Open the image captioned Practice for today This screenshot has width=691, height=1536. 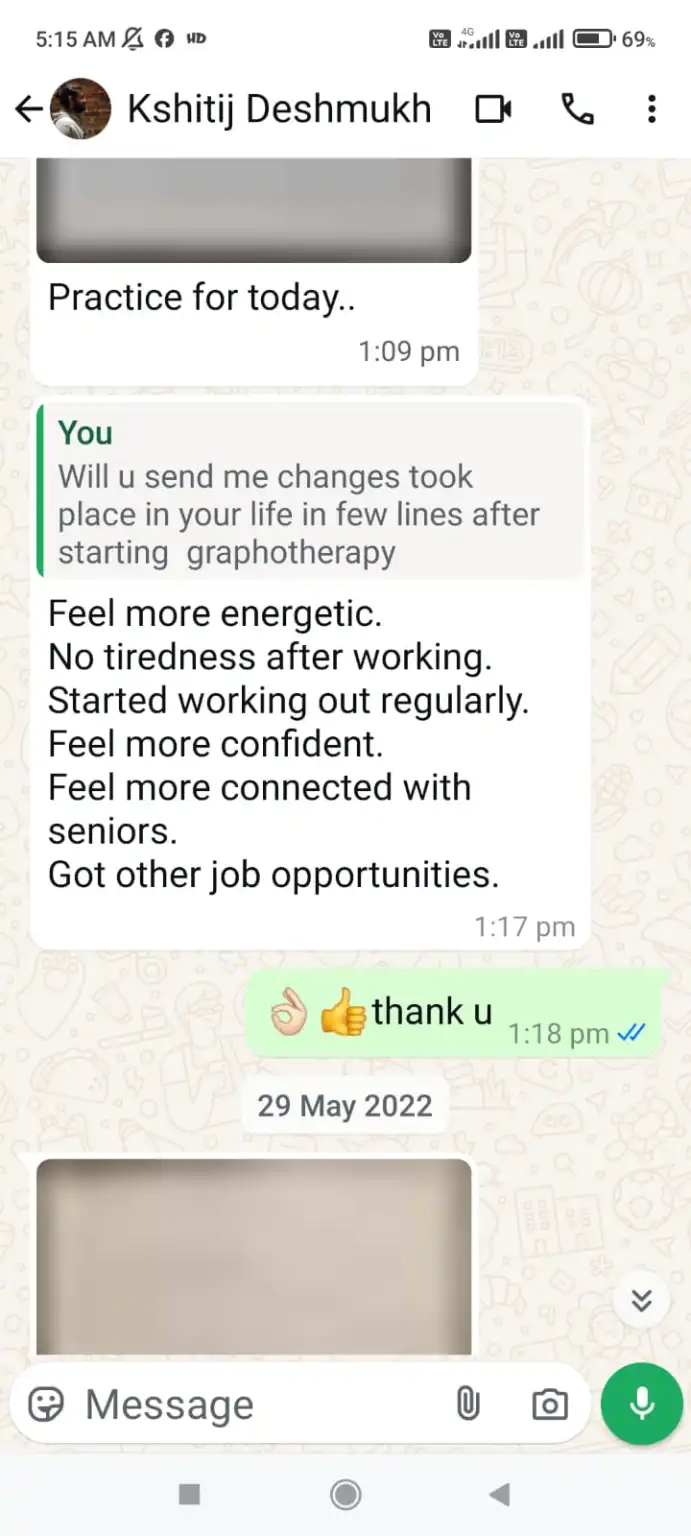[x=254, y=210]
